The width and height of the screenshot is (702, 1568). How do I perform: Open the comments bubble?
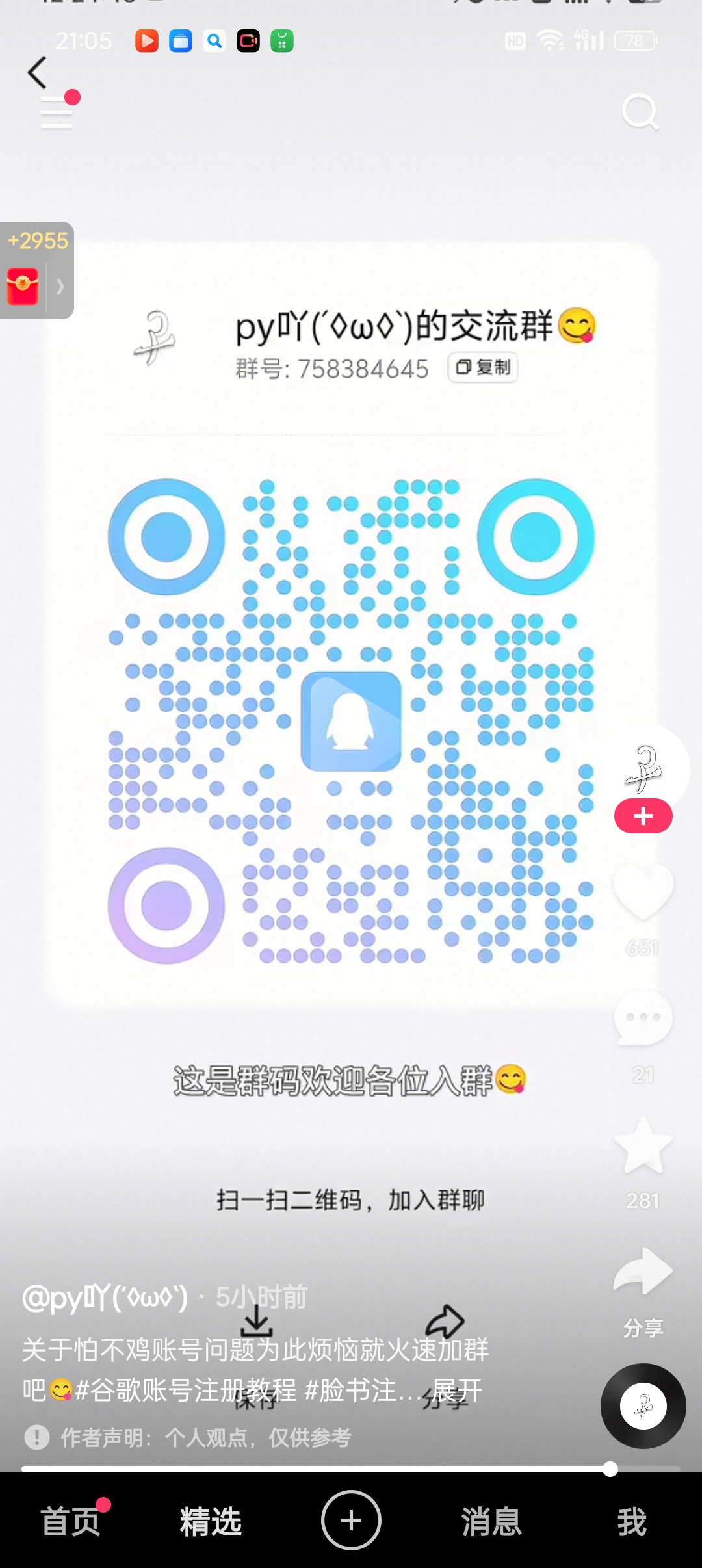[x=643, y=1018]
